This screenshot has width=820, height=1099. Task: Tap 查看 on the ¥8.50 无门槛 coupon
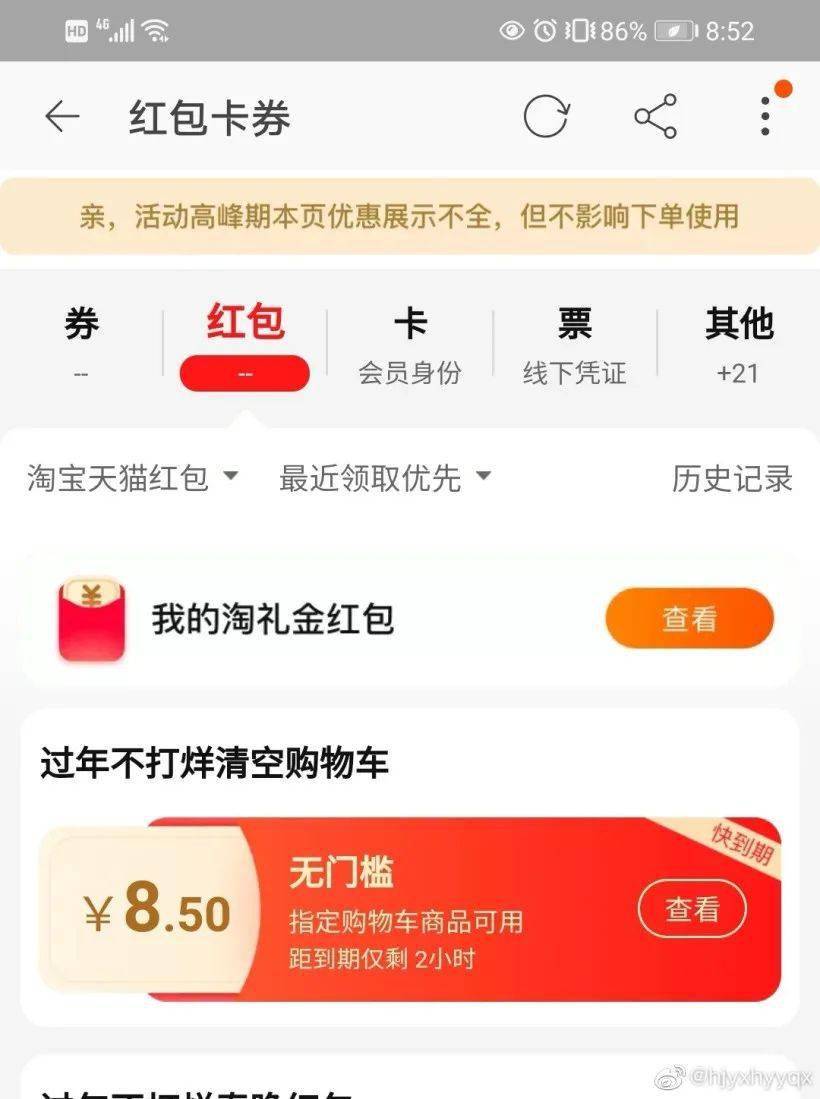(692, 909)
